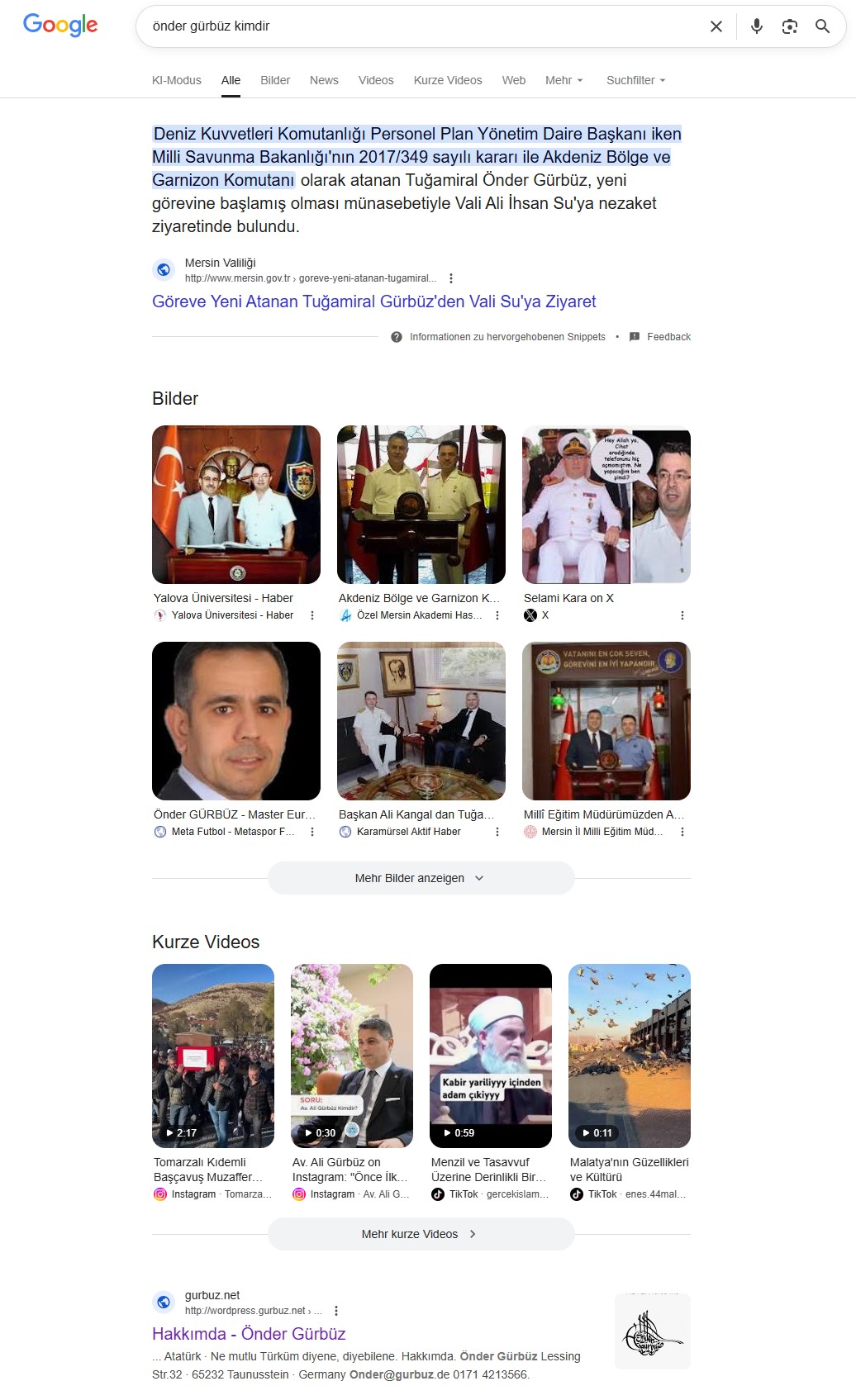
Task: Expand Mehr Bilder anzeigen
Action: click(x=421, y=878)
